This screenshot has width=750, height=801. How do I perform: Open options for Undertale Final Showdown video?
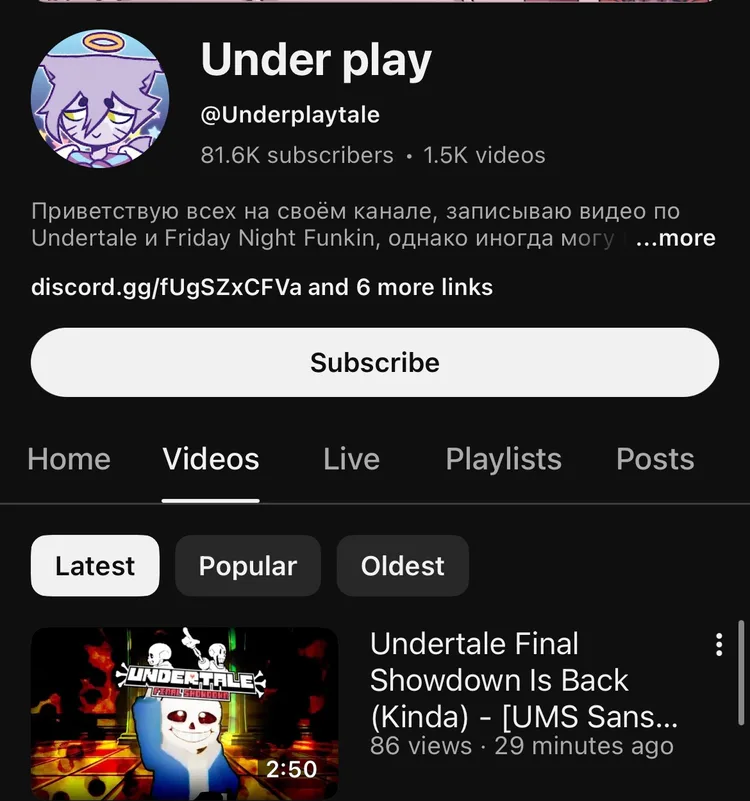[718, 645]
